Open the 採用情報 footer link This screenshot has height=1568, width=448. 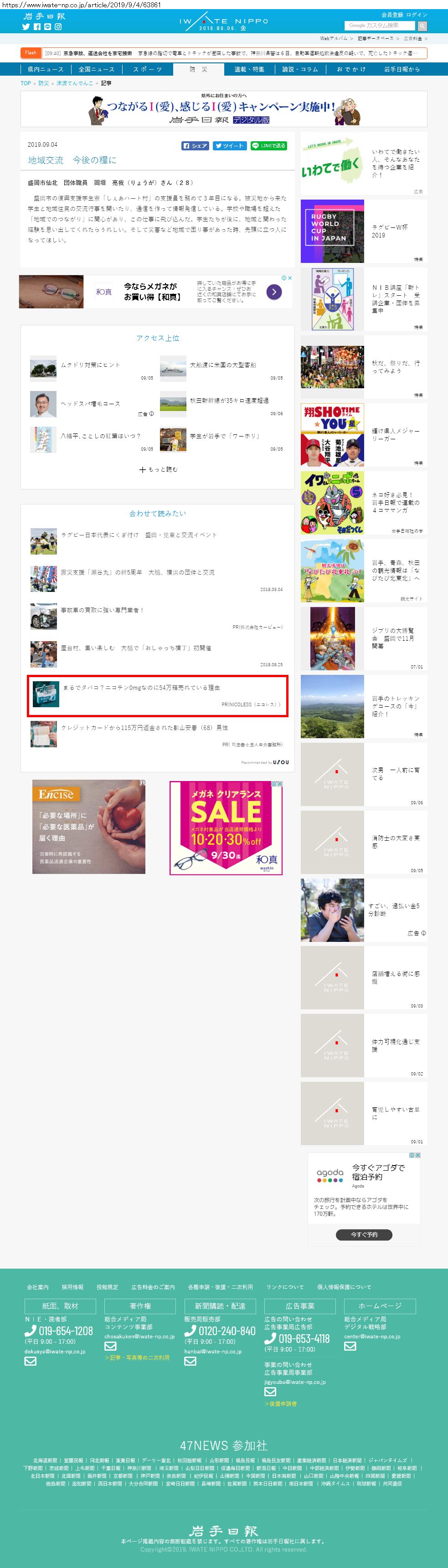click(x=72, y=1287)
